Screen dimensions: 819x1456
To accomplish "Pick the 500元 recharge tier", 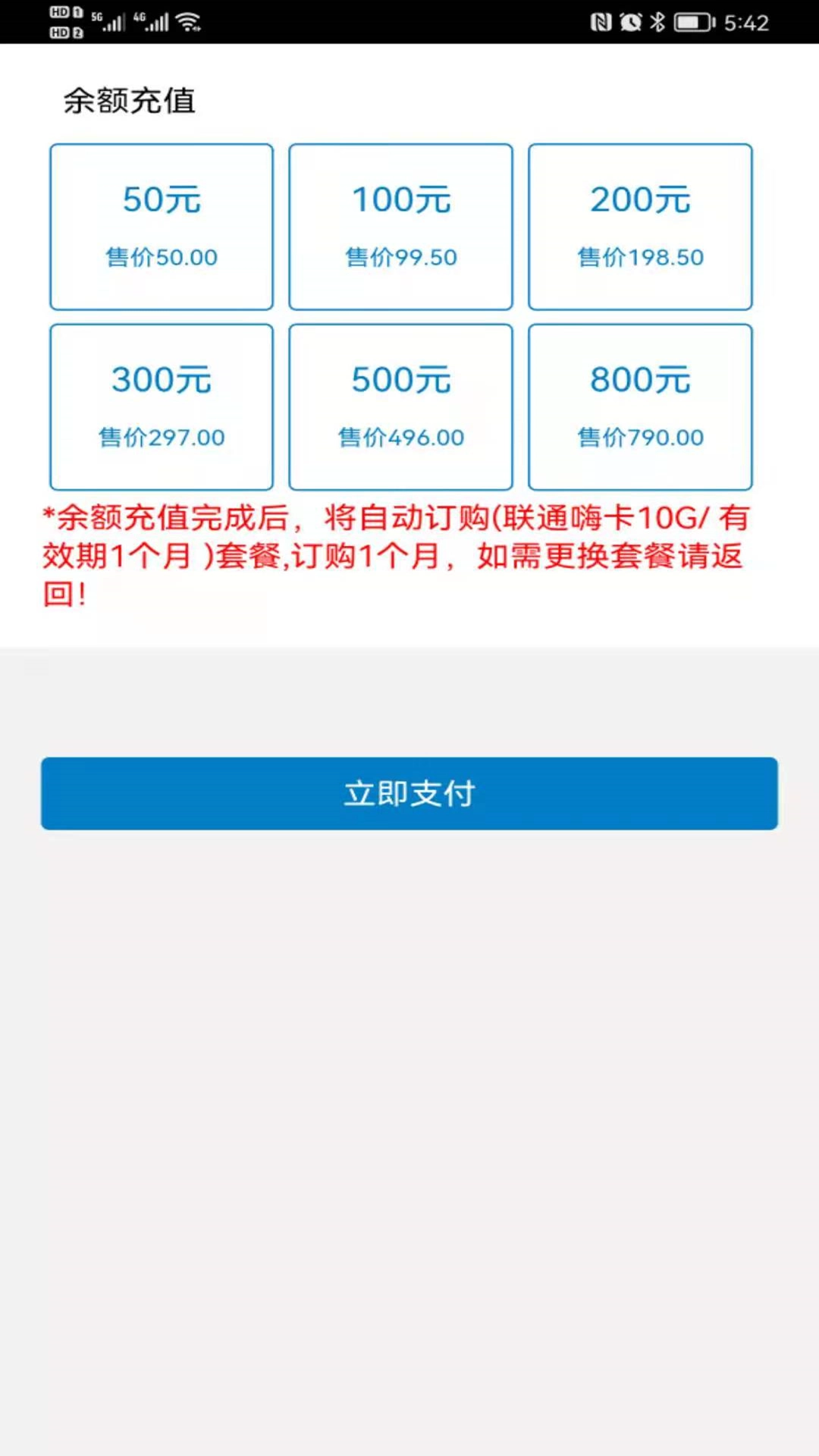I will 400,406.
